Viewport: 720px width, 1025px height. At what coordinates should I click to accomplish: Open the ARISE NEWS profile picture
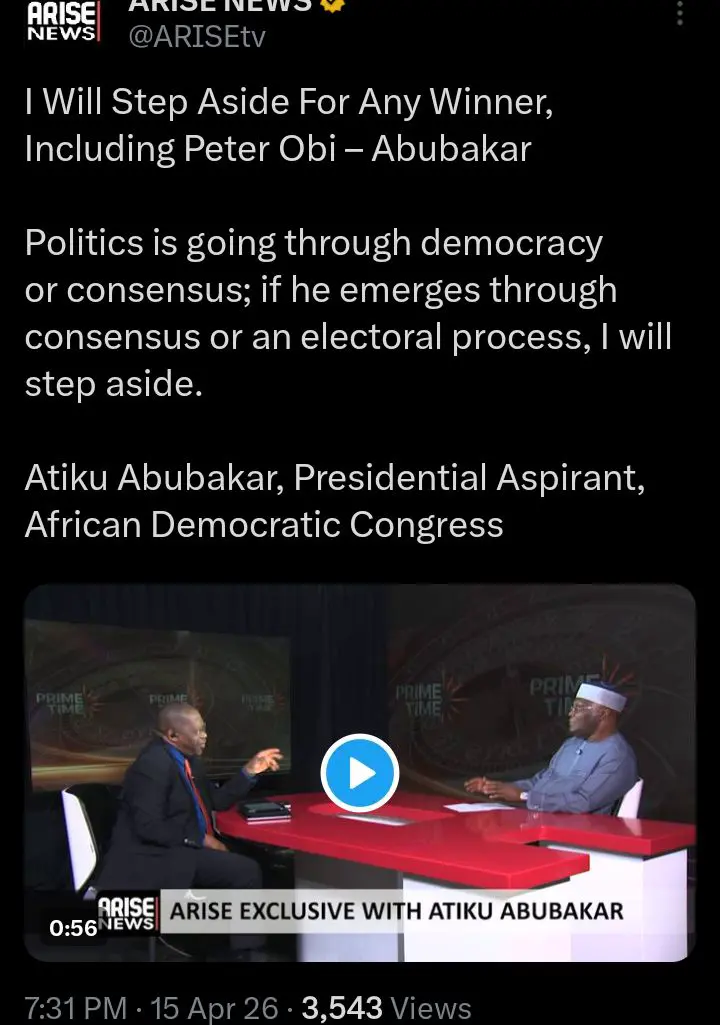click(x=61, y=22)
